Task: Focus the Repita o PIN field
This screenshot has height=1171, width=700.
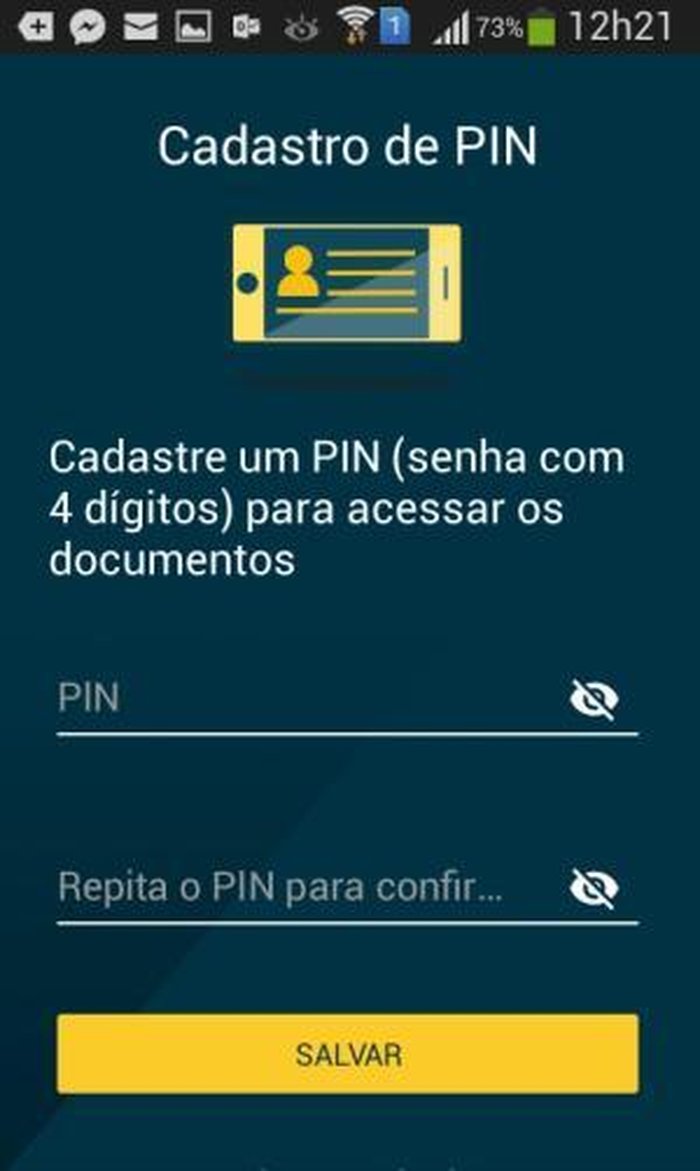Action: tap(300, 887)
